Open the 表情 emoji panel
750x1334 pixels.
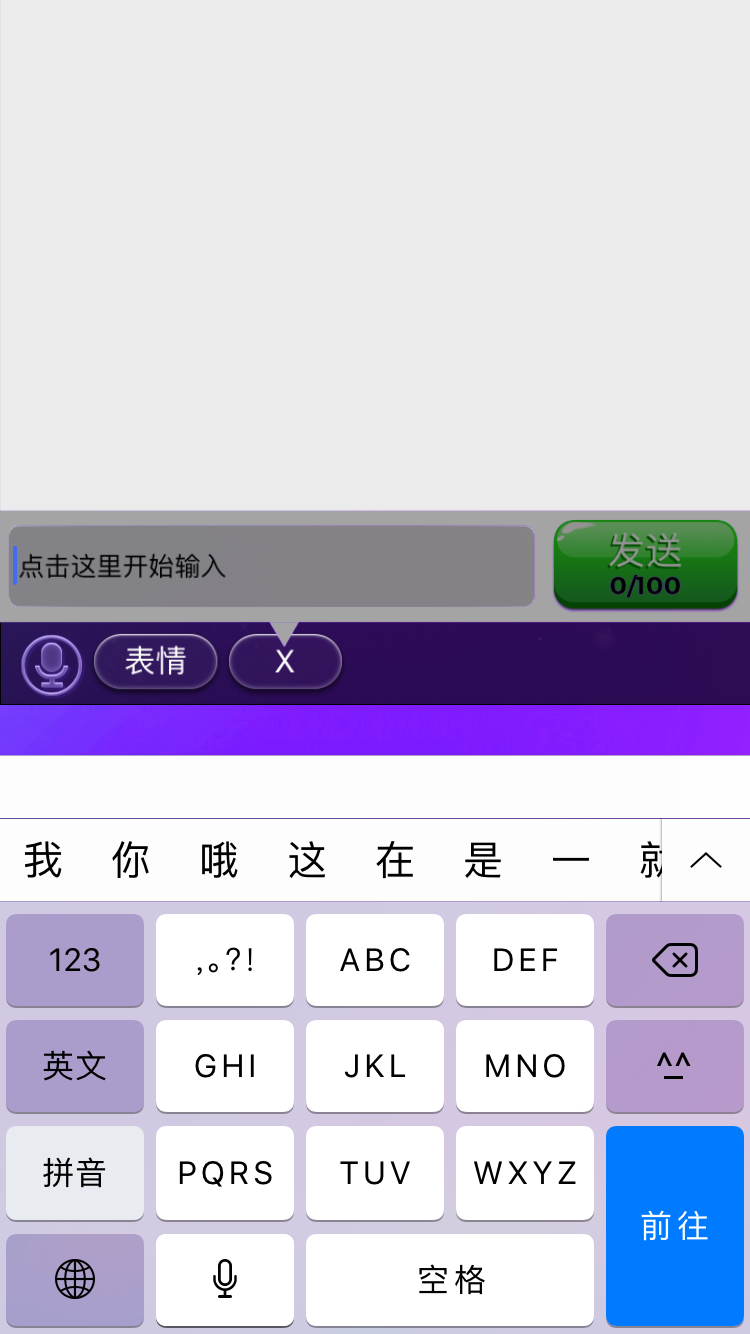coord(155,661)
